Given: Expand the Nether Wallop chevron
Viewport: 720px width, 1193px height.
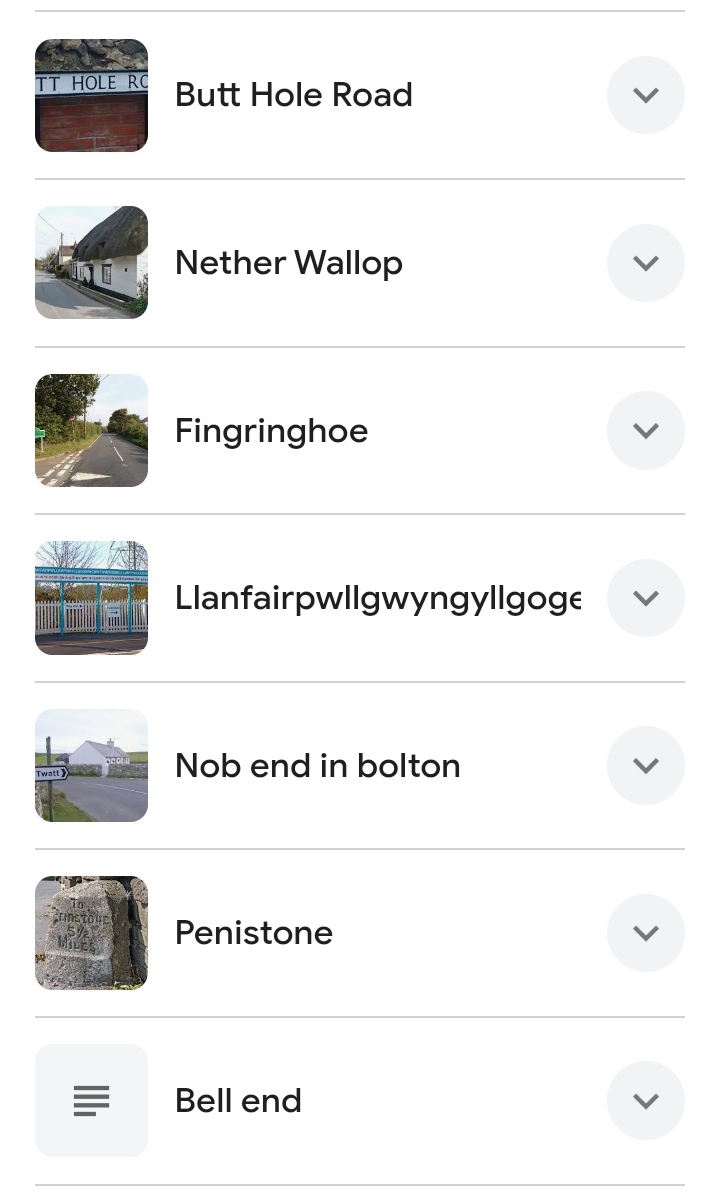Looking at the screenshot, I should (645, 263).
